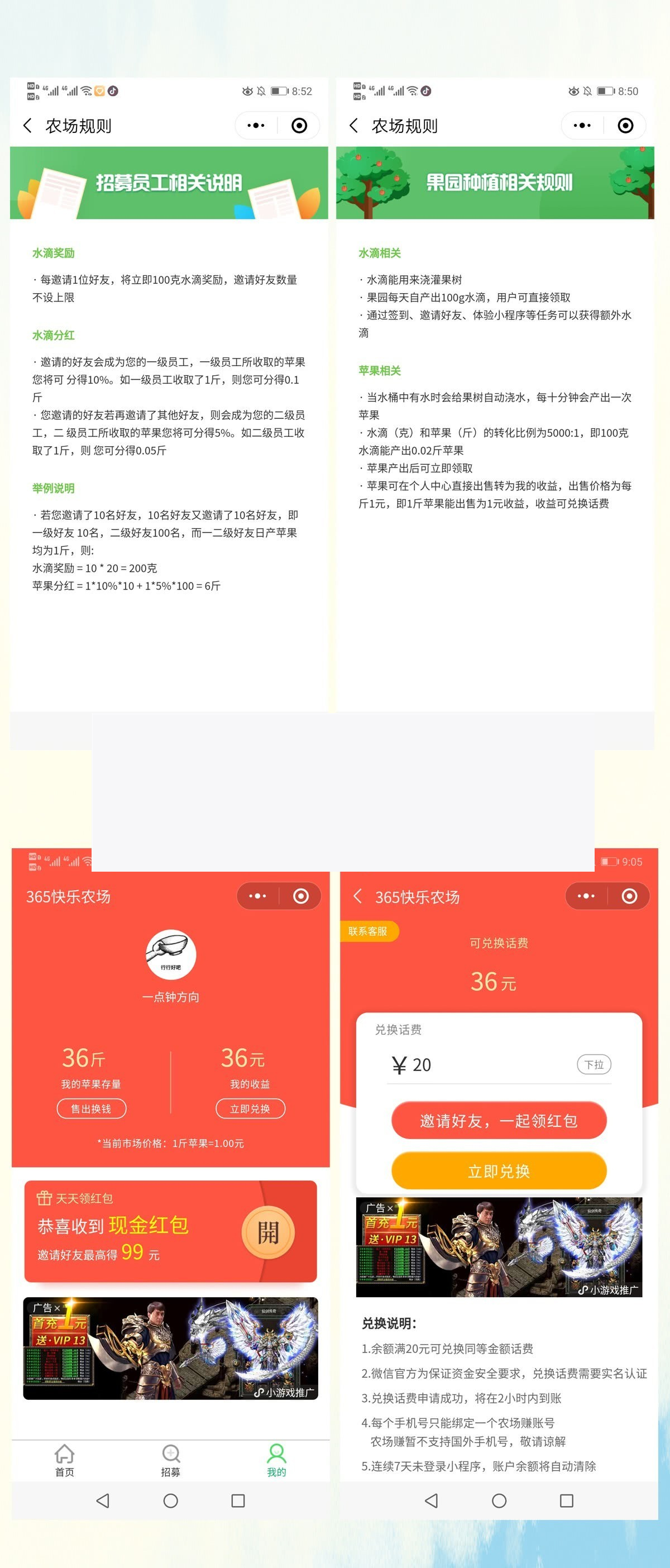670x1568 pixels.
Task: Tap the 行行好吧 circular avatar image
Action: coord(169,954)
